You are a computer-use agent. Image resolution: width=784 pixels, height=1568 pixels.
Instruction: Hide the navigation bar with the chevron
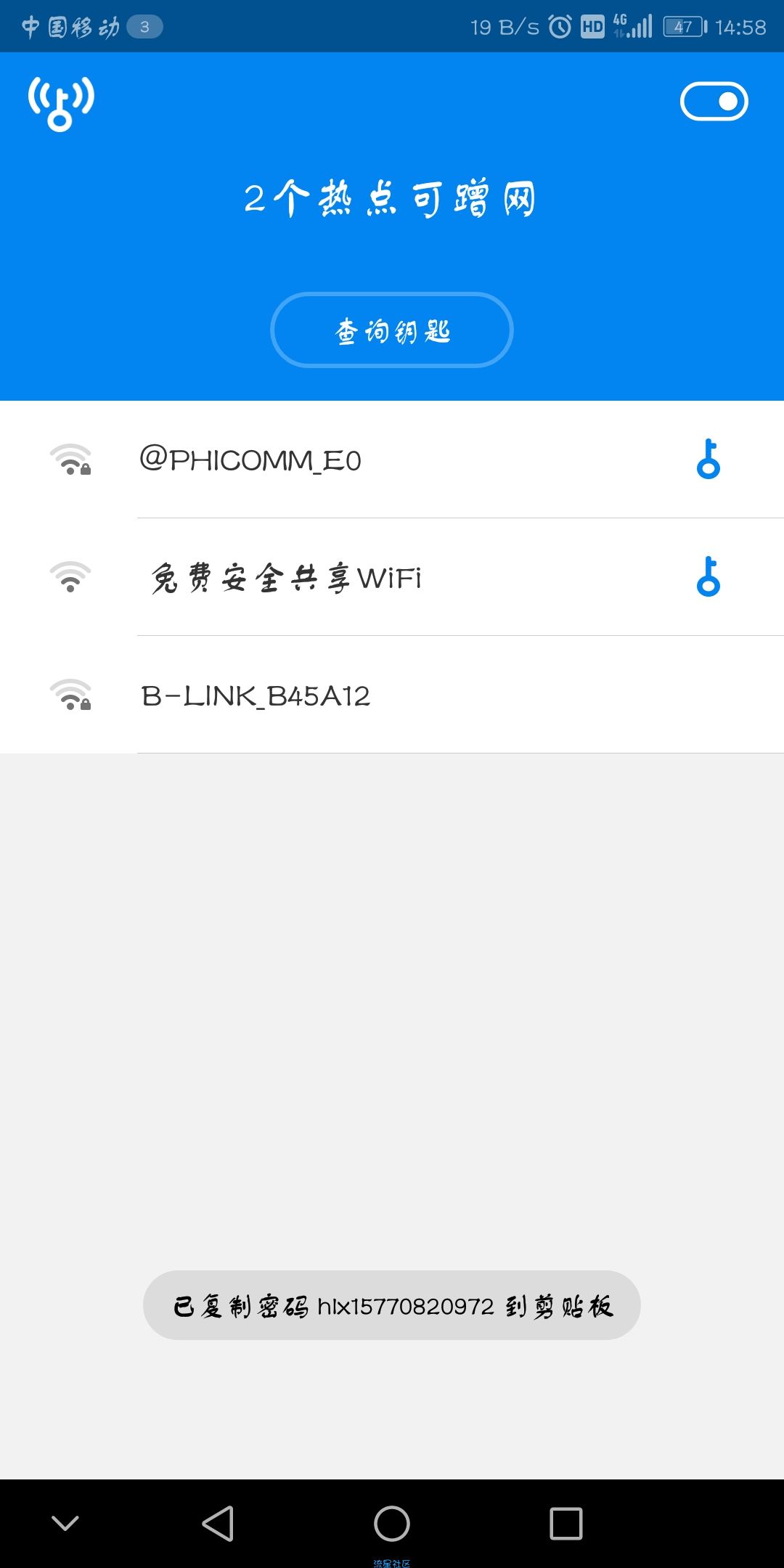click(65, 1523)
